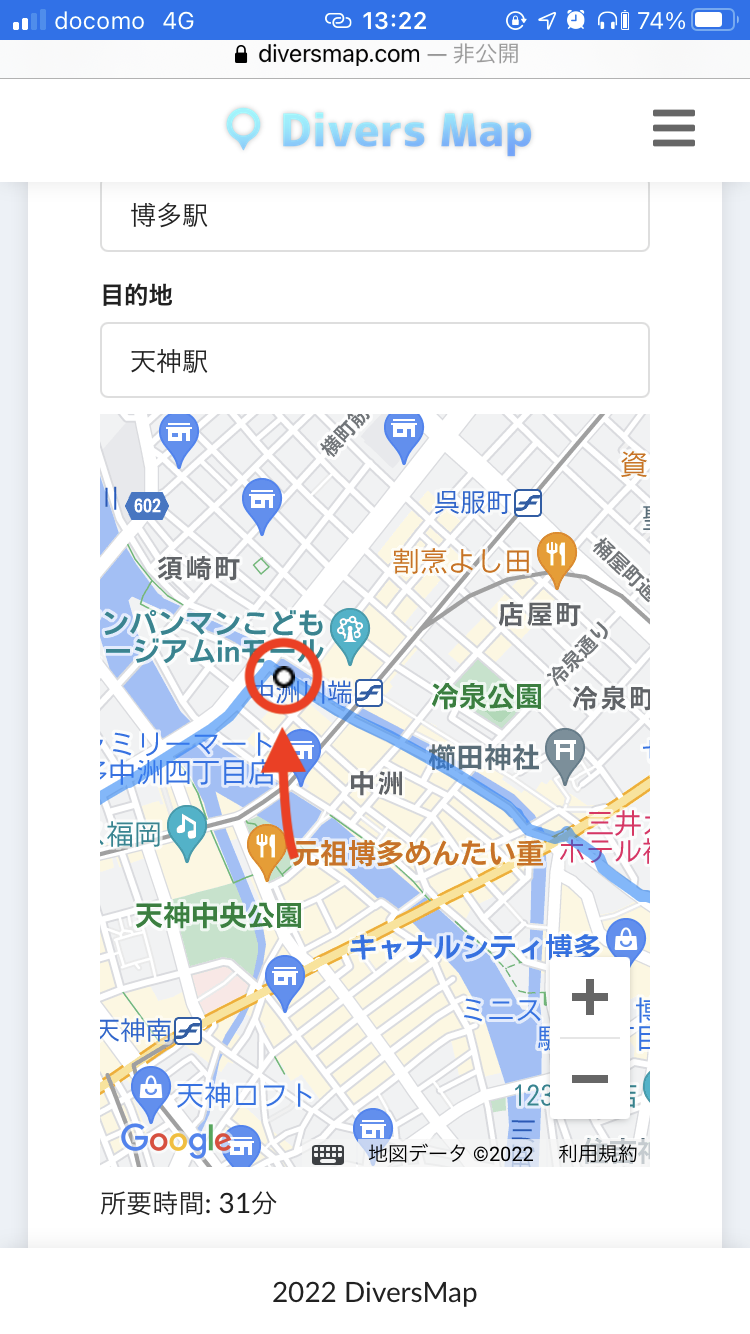Tap the diversmap.com address bar
The width and height of the screenshot is (750, 1334).
(375, 56)
